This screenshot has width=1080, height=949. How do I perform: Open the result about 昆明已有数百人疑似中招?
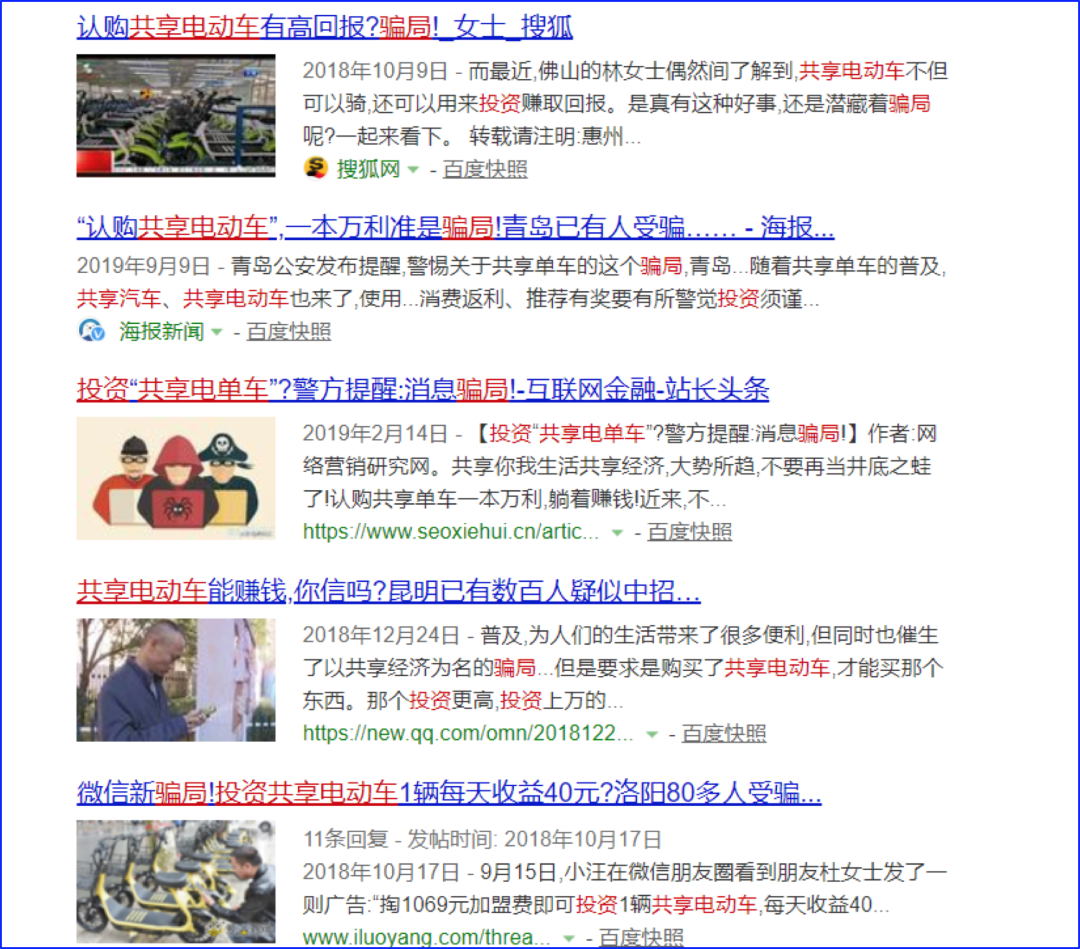coord(388,591)
